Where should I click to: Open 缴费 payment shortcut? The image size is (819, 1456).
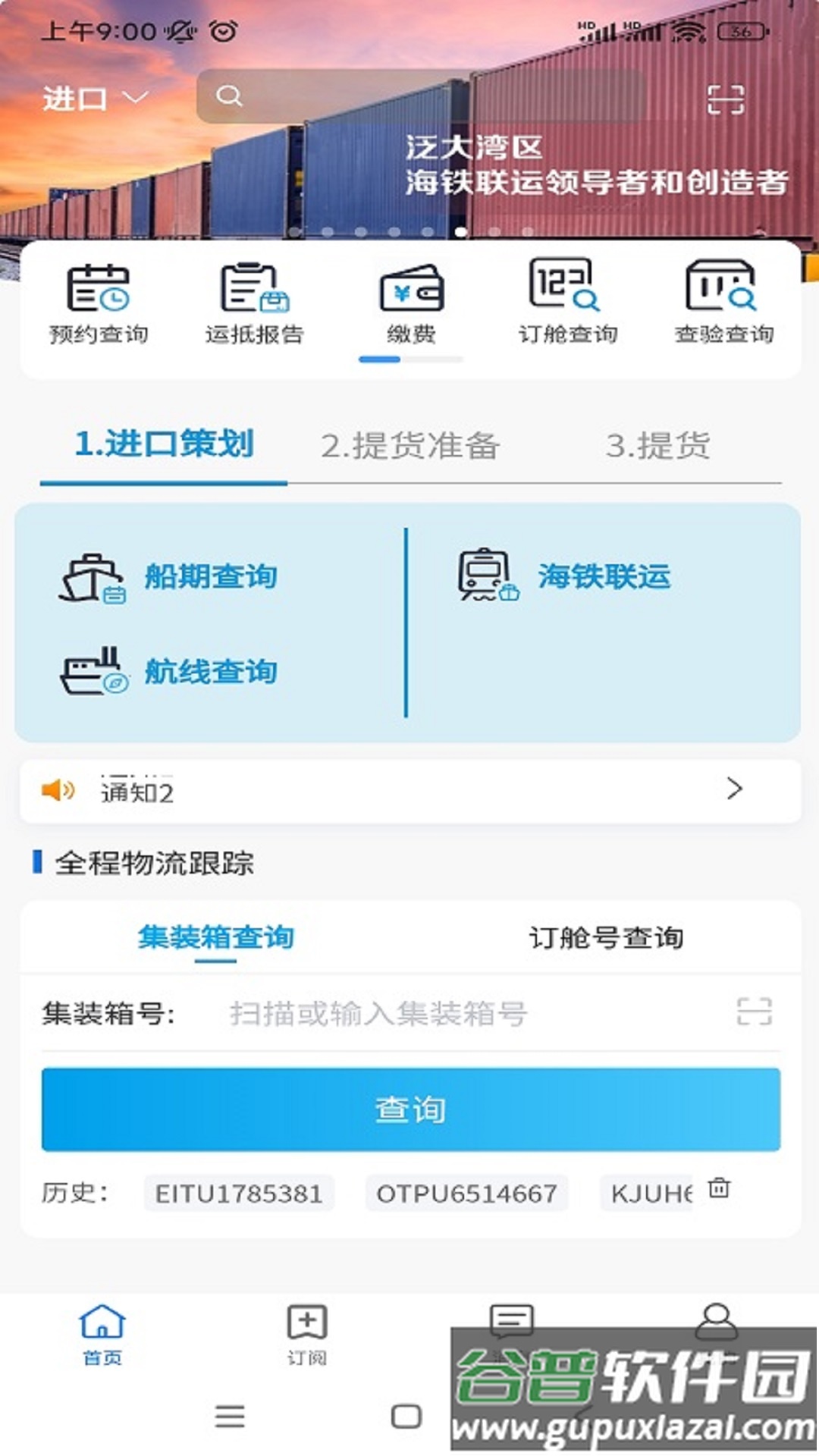point(411,303)
